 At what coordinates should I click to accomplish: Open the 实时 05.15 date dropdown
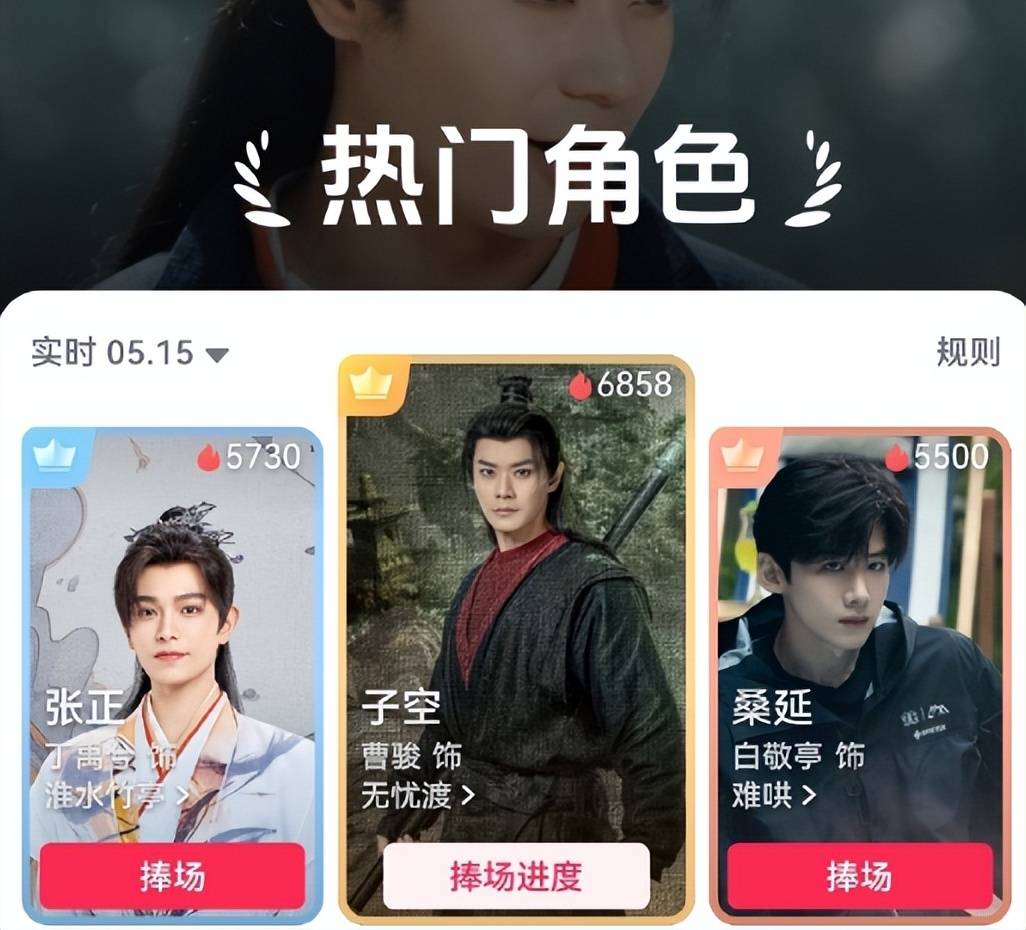pyautogui.click(x=130, y=353)
